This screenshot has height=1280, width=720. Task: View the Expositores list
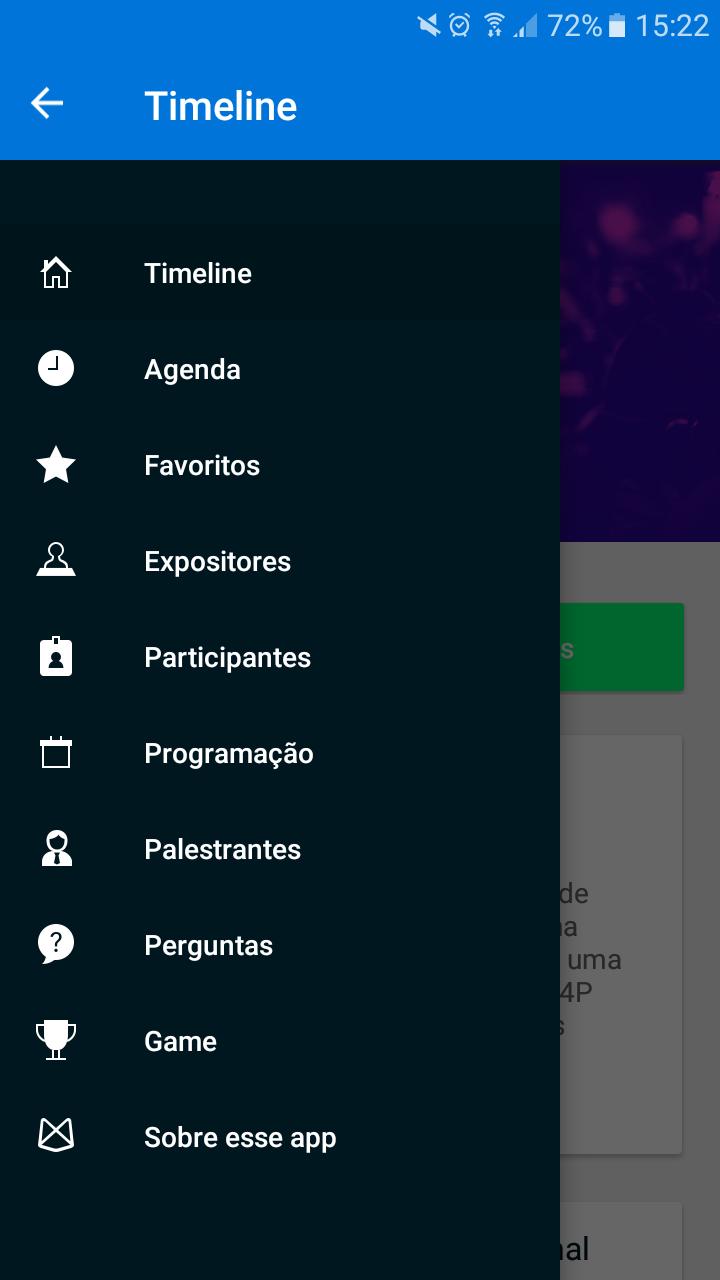(217, 561)
